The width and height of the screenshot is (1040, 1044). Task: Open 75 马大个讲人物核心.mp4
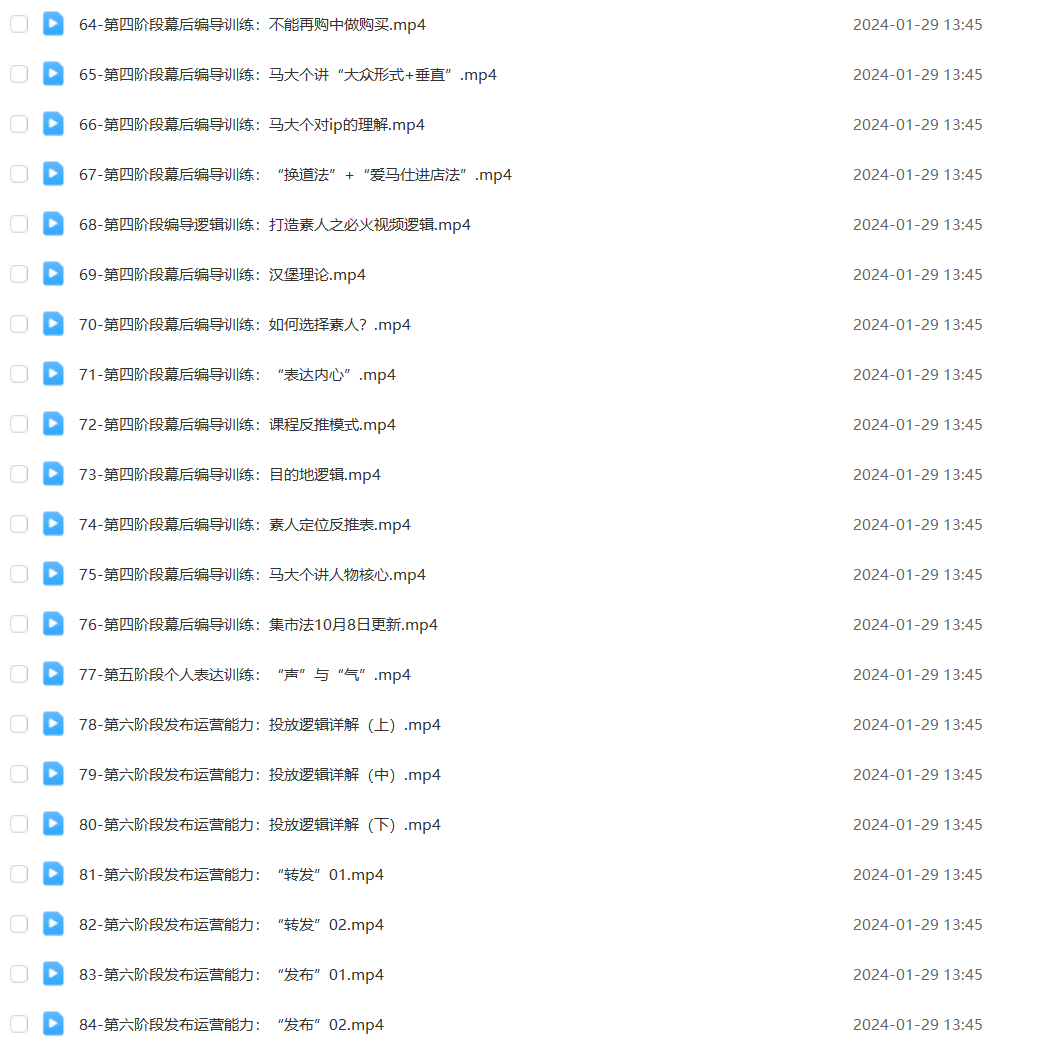point(252,575)
